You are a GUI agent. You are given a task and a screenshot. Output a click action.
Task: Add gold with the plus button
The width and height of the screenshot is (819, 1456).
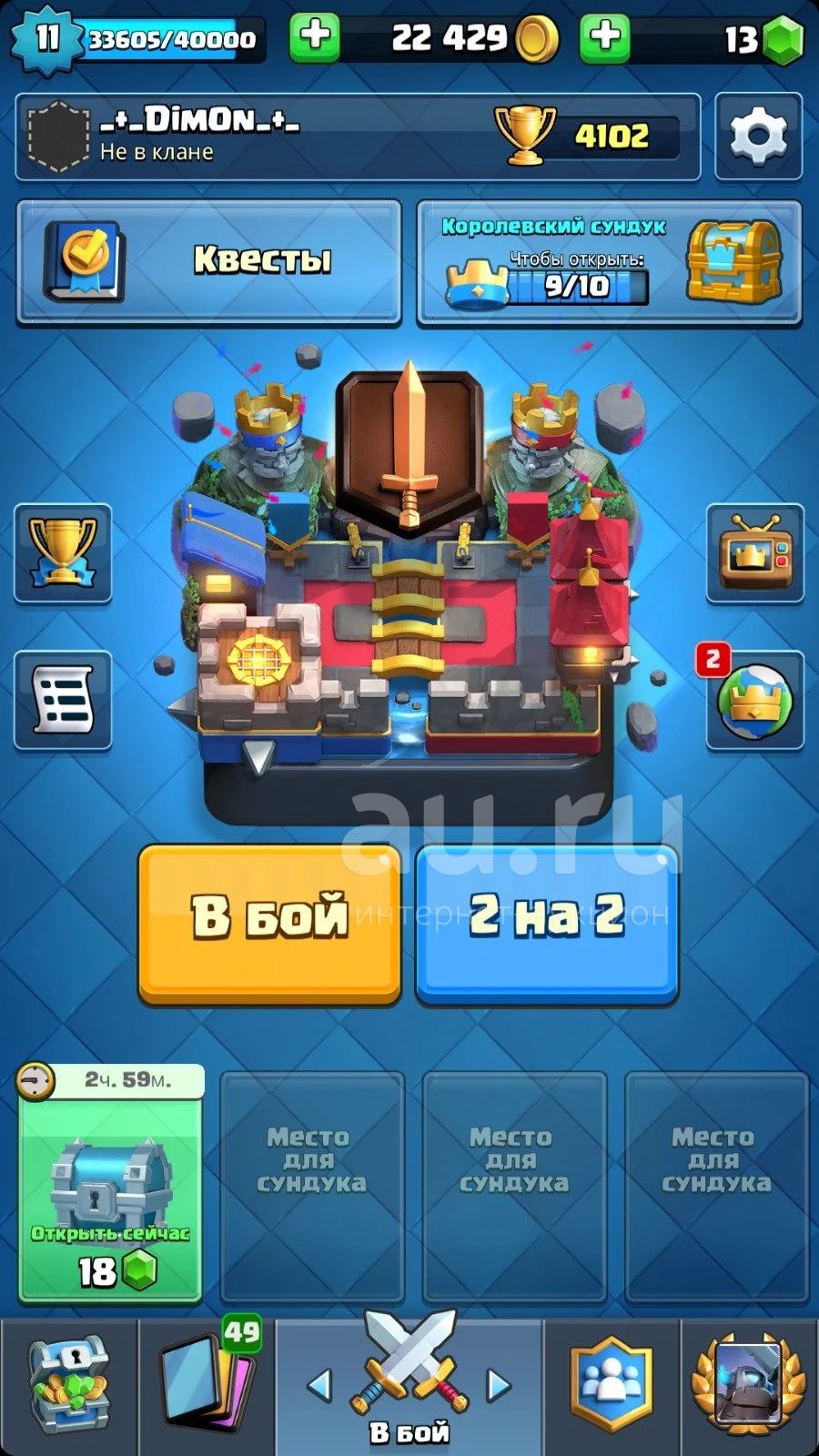tap(316, 38)
